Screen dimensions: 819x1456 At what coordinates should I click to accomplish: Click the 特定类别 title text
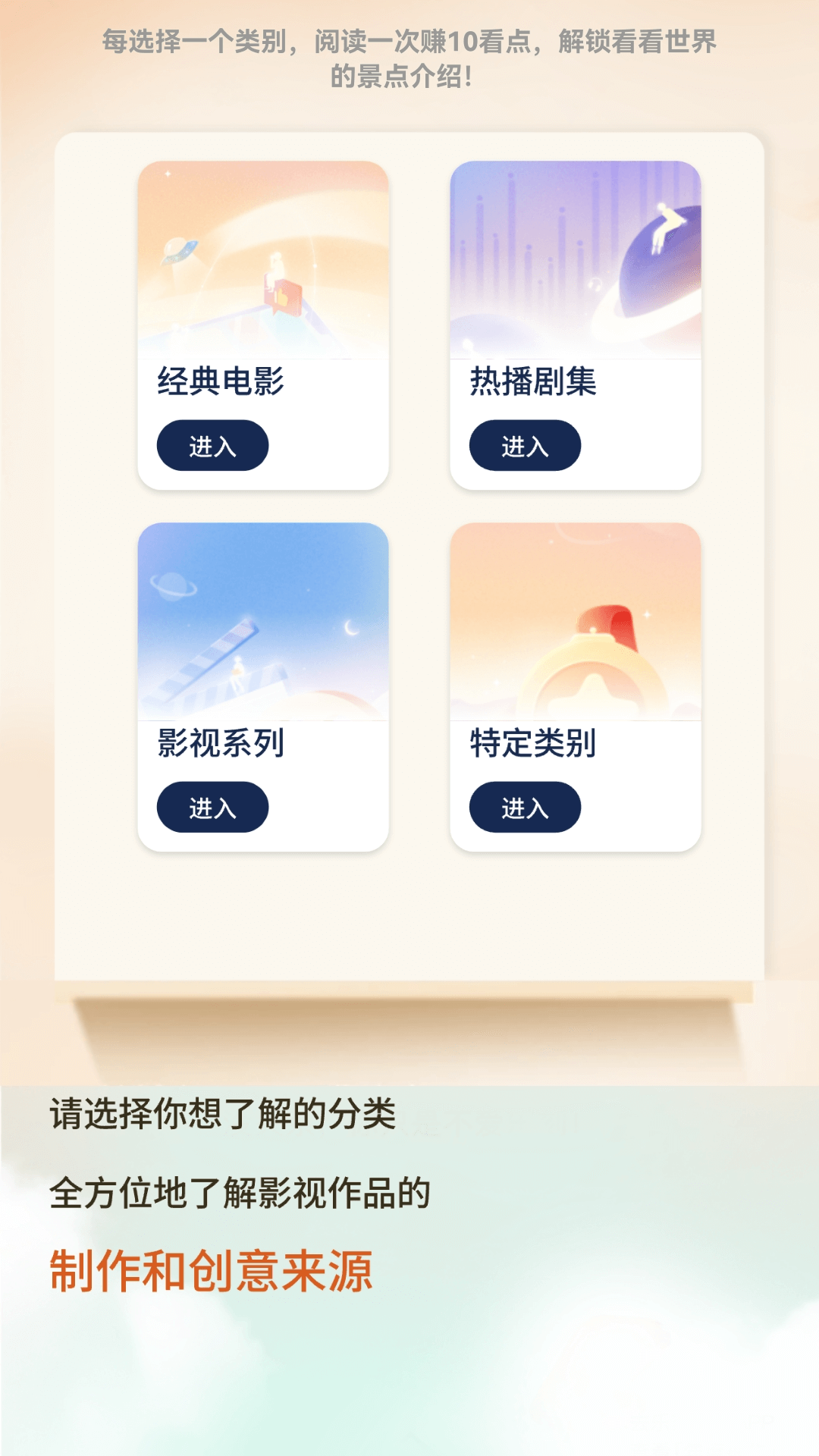(x=532, y=745)
